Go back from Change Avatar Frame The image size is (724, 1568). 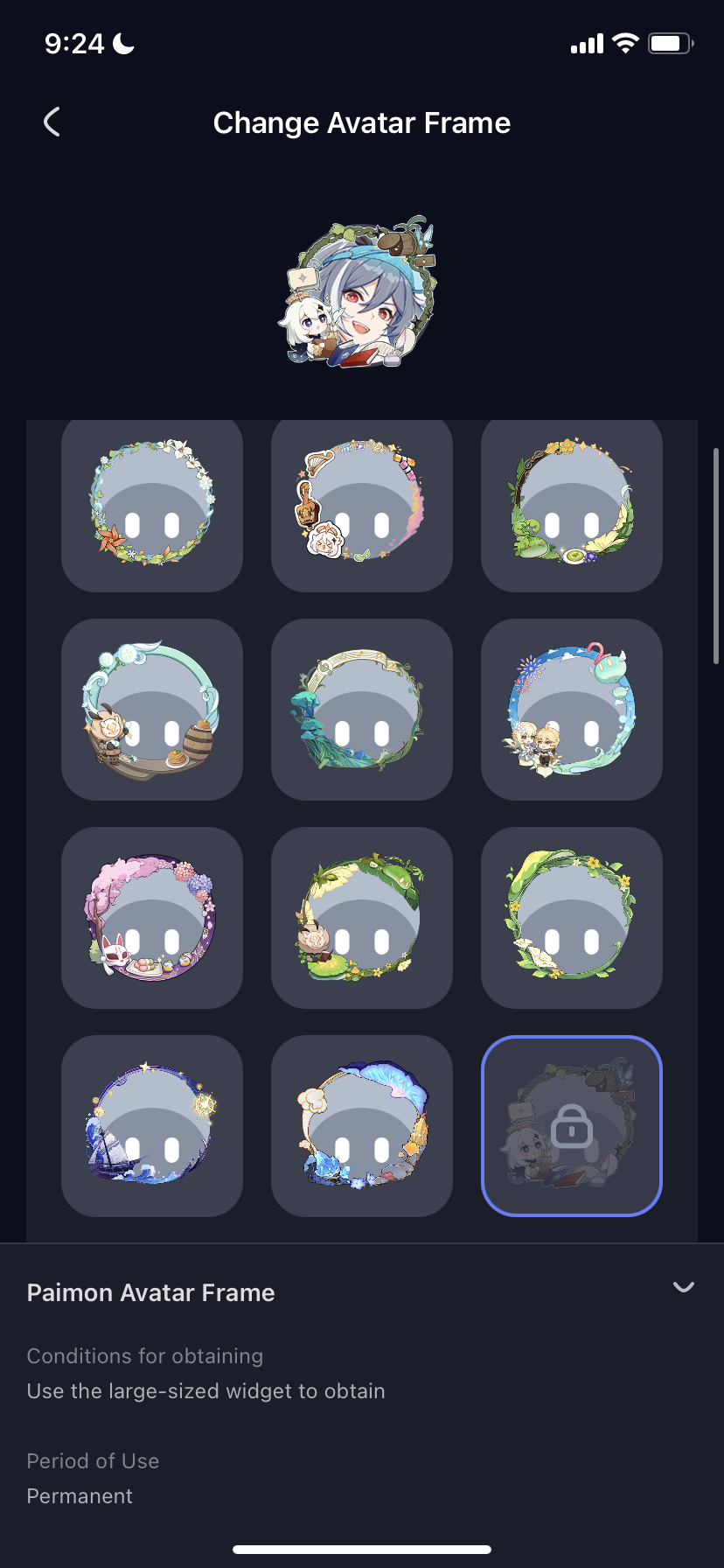coord(52,122)
